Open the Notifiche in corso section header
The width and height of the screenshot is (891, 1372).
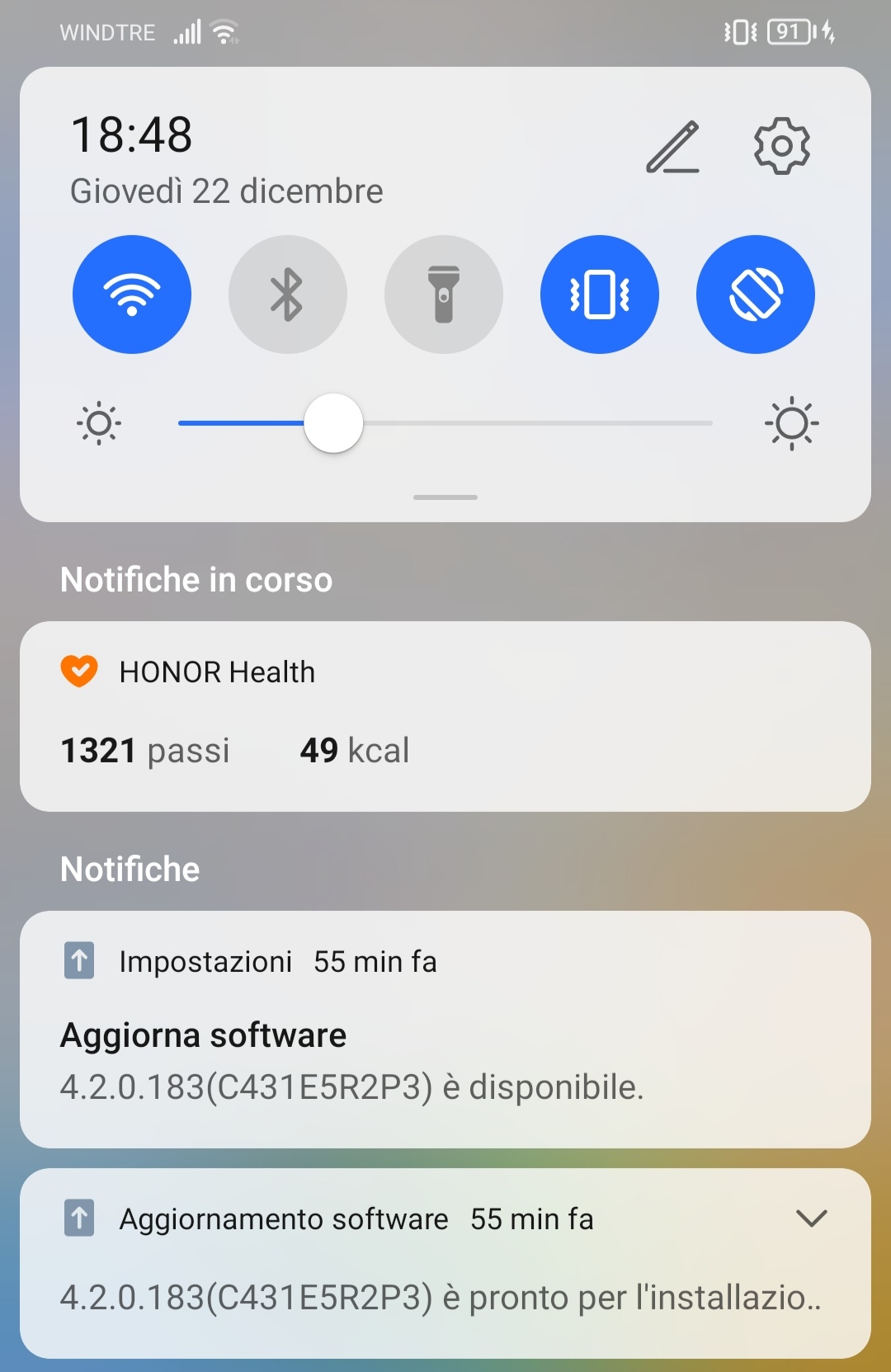(196, 579)
